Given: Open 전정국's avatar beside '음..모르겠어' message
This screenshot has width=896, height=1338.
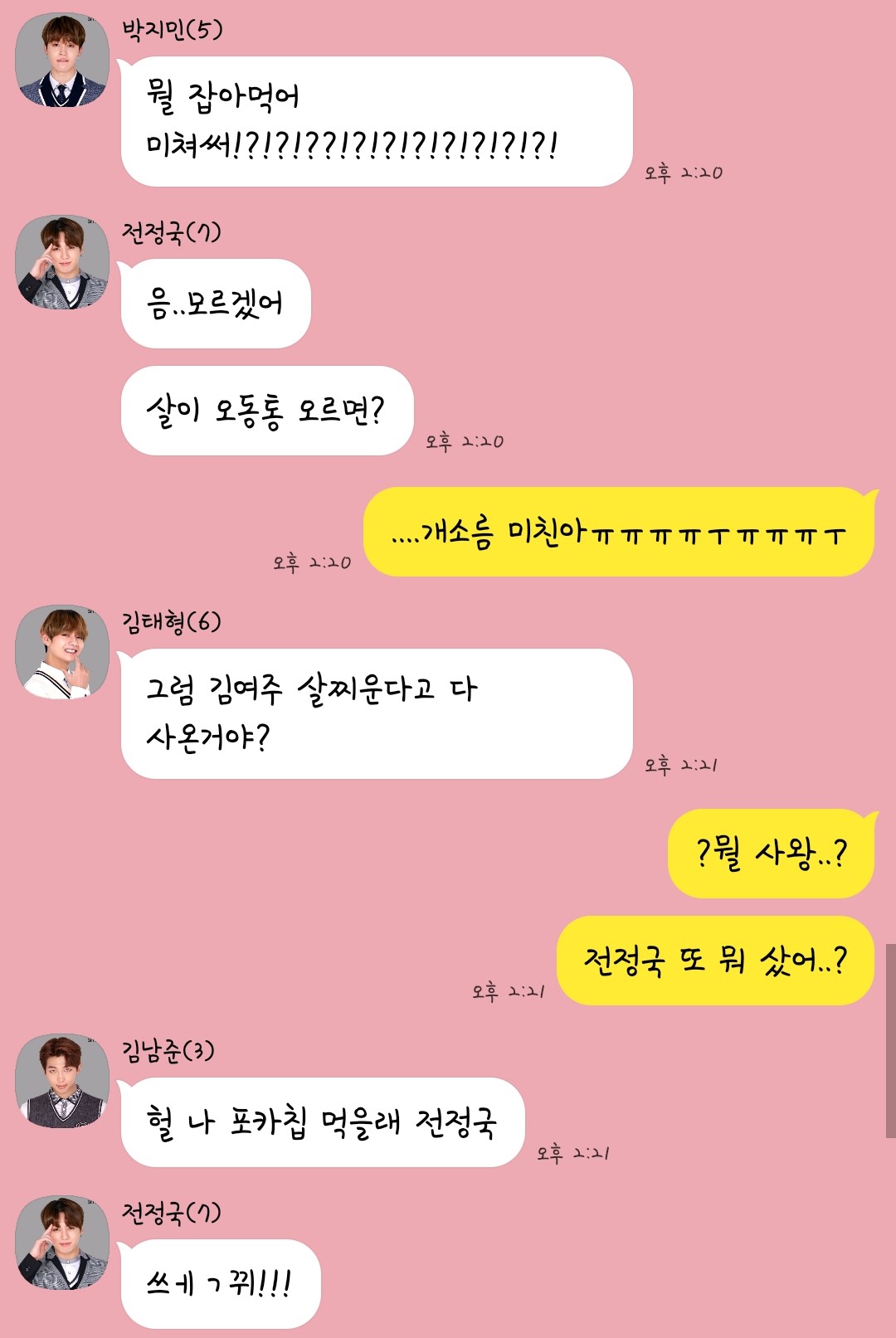Looking at the screenshot, I should (x=62, y=262).
